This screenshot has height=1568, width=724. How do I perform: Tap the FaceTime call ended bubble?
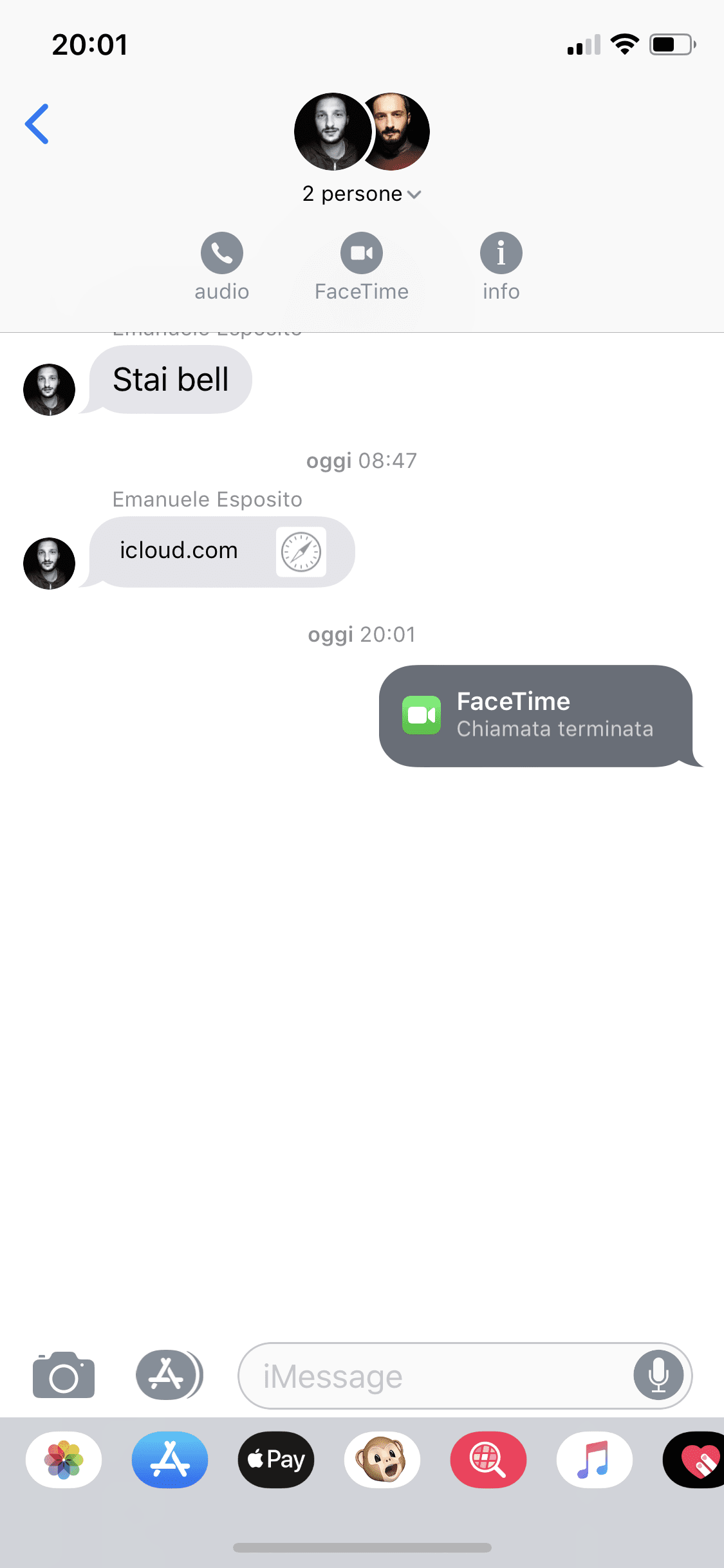536,716
